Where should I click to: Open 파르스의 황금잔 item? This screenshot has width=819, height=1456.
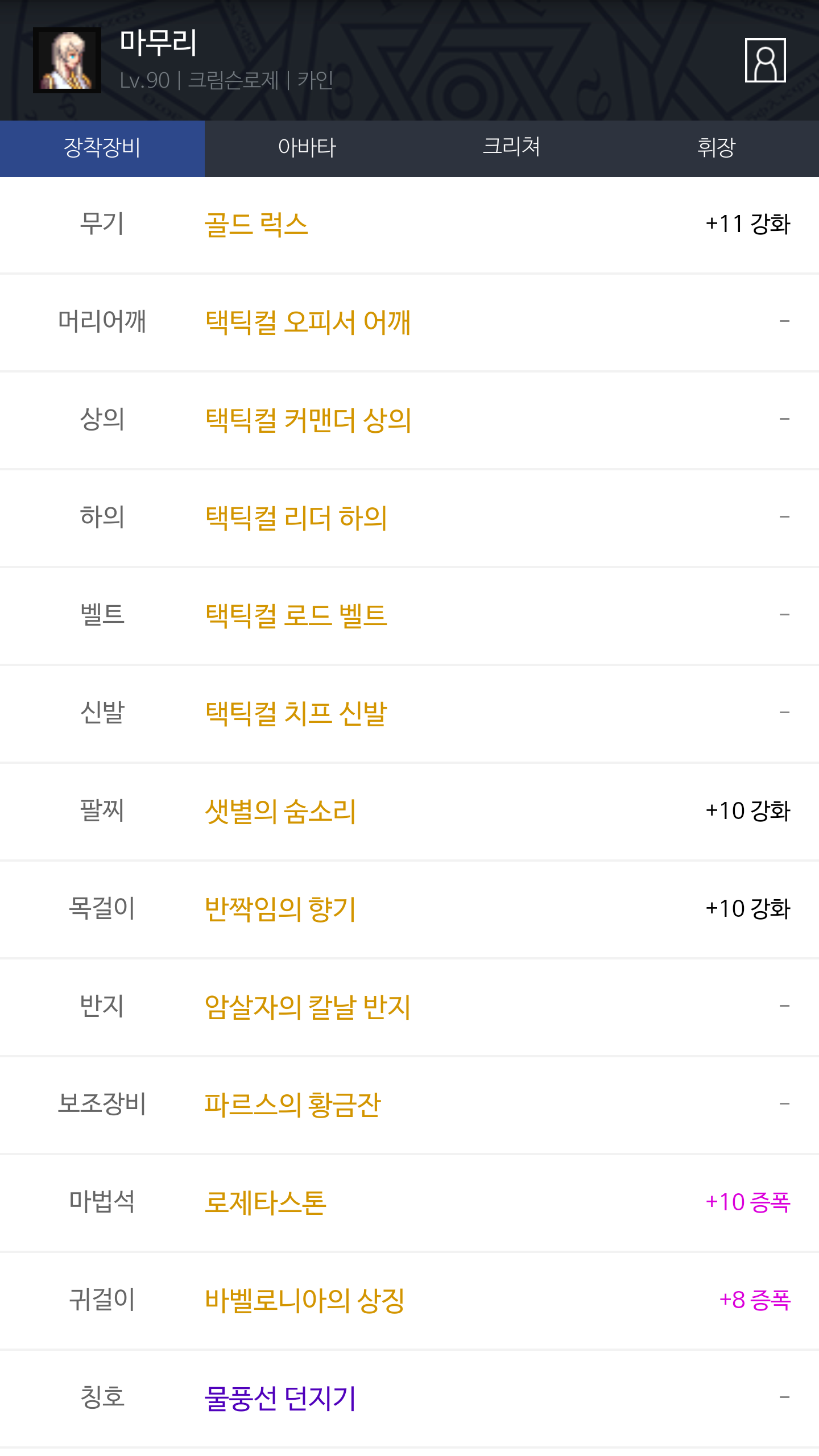click(409, 1105)
